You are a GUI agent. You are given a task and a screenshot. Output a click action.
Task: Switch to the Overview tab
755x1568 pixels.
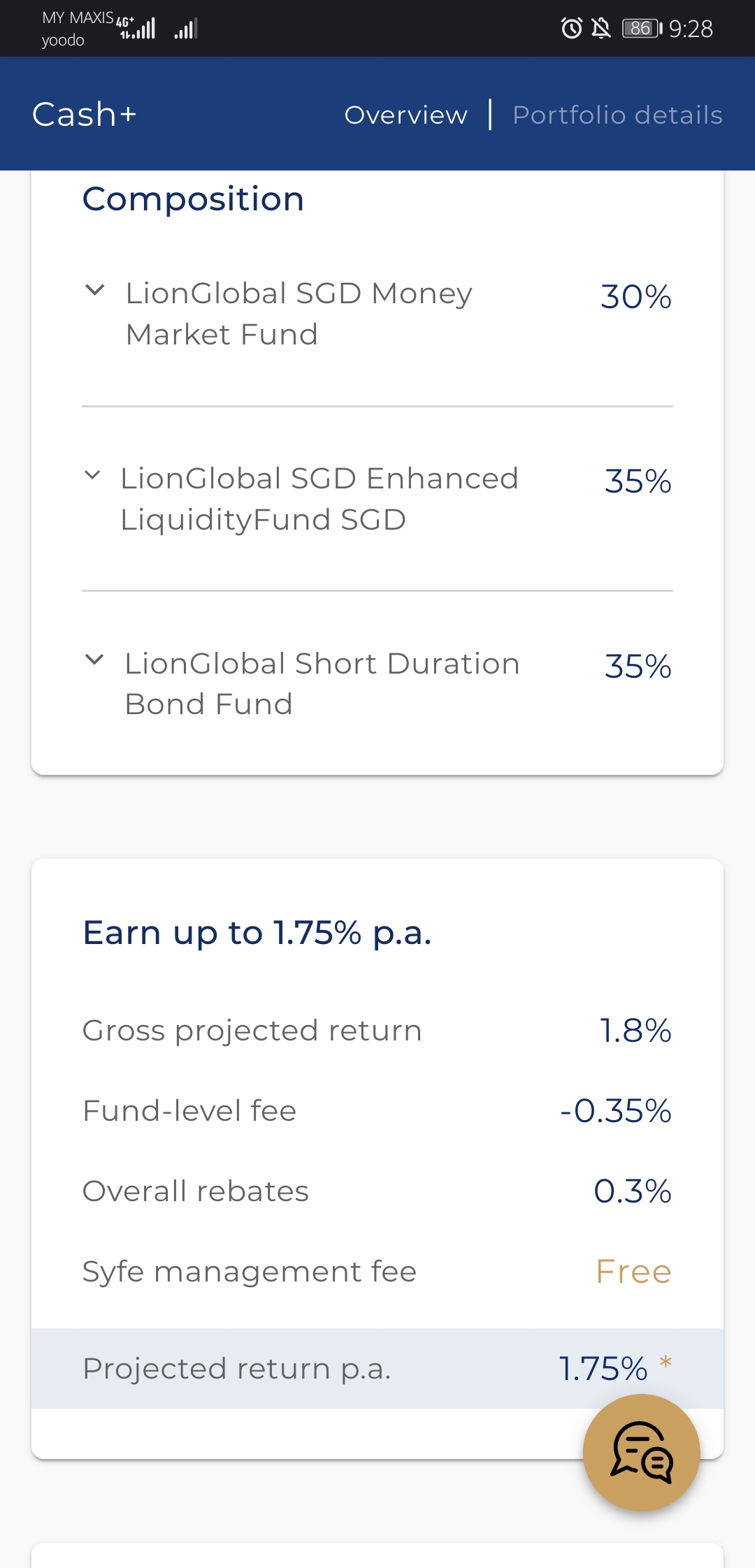[405, 115]
